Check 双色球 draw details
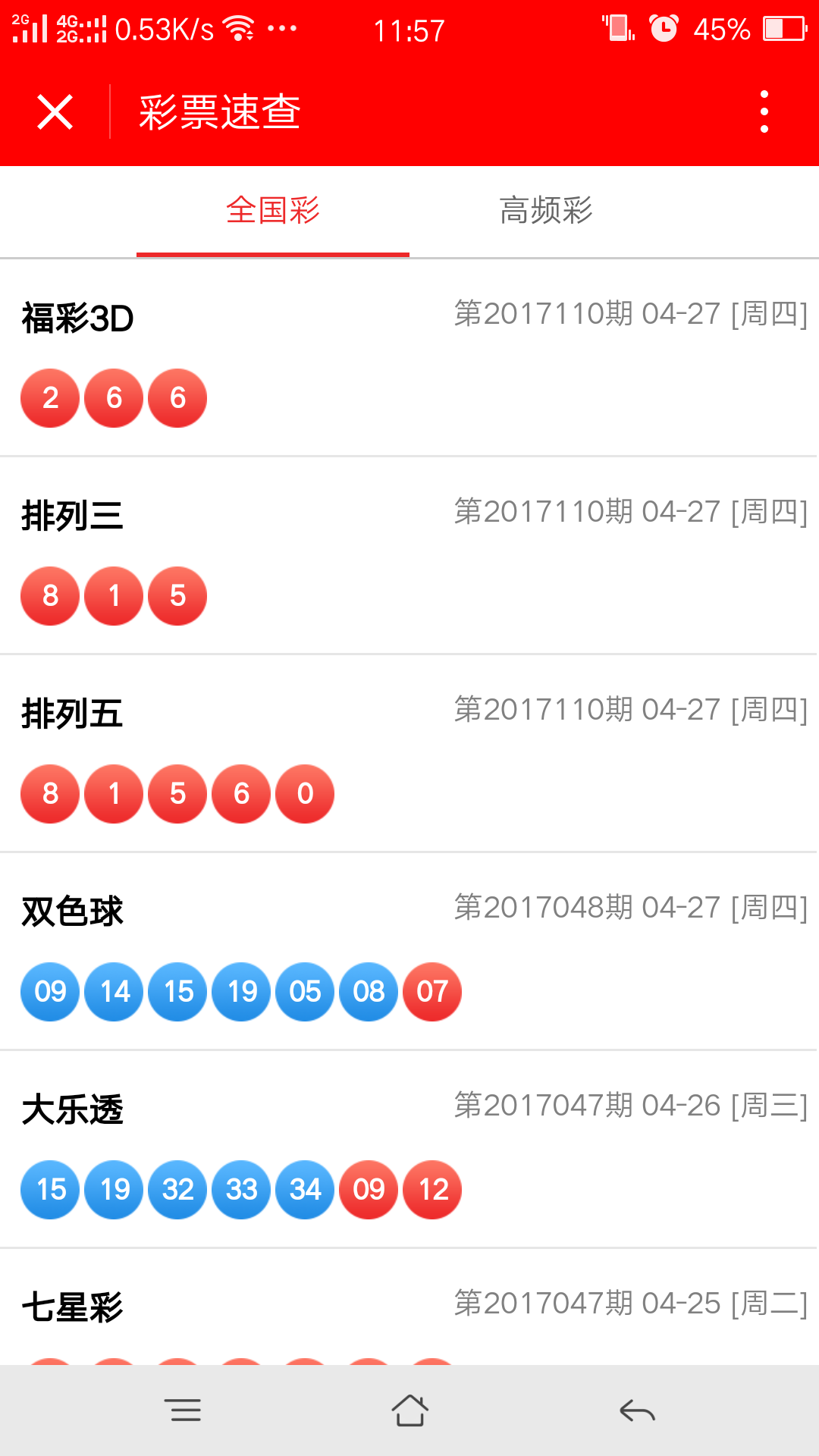Viewport: 819px width, 1456px height. coord(409,952)
